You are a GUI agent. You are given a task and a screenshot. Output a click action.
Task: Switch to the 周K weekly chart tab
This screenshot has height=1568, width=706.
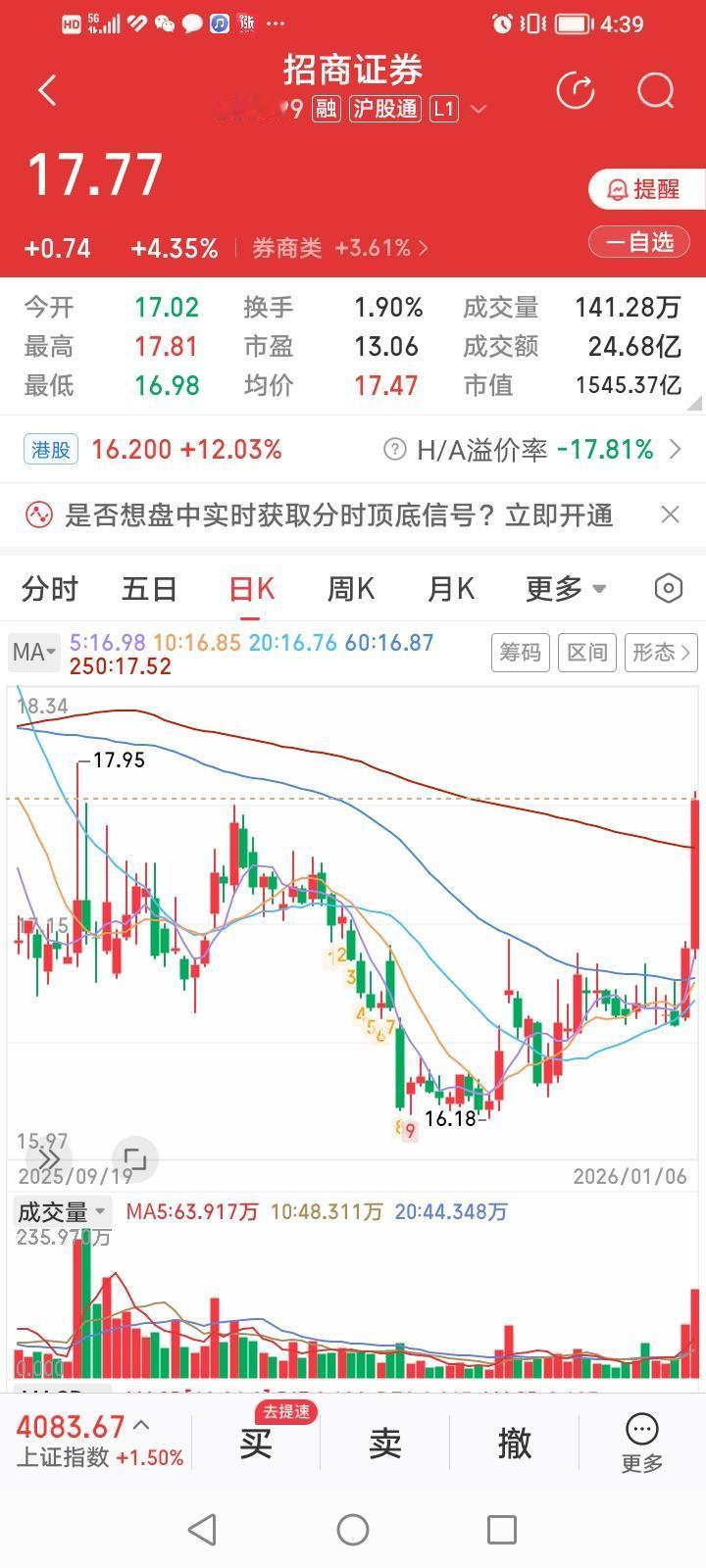[x=350, y=588]
